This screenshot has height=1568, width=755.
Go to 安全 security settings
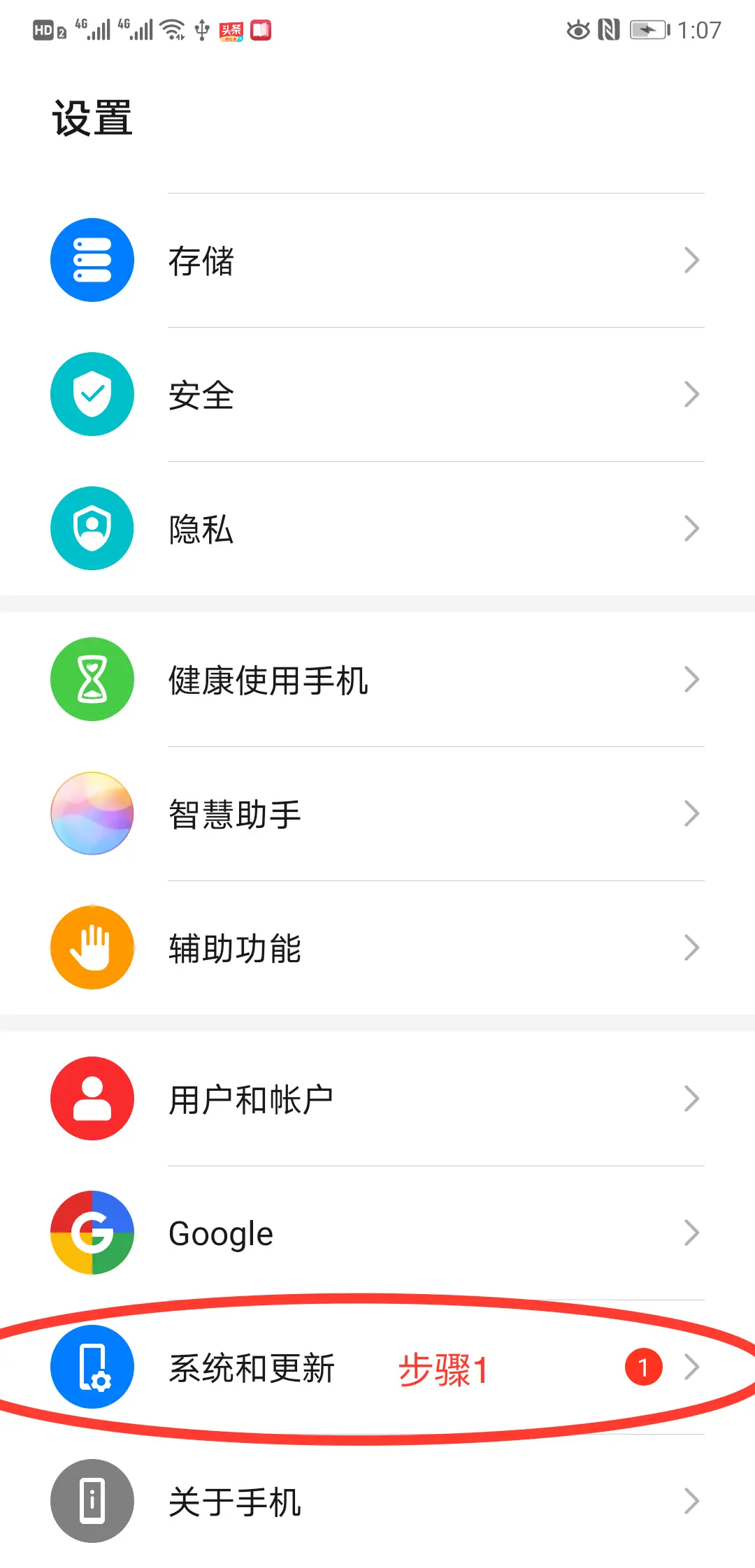(x=377, y=395)
